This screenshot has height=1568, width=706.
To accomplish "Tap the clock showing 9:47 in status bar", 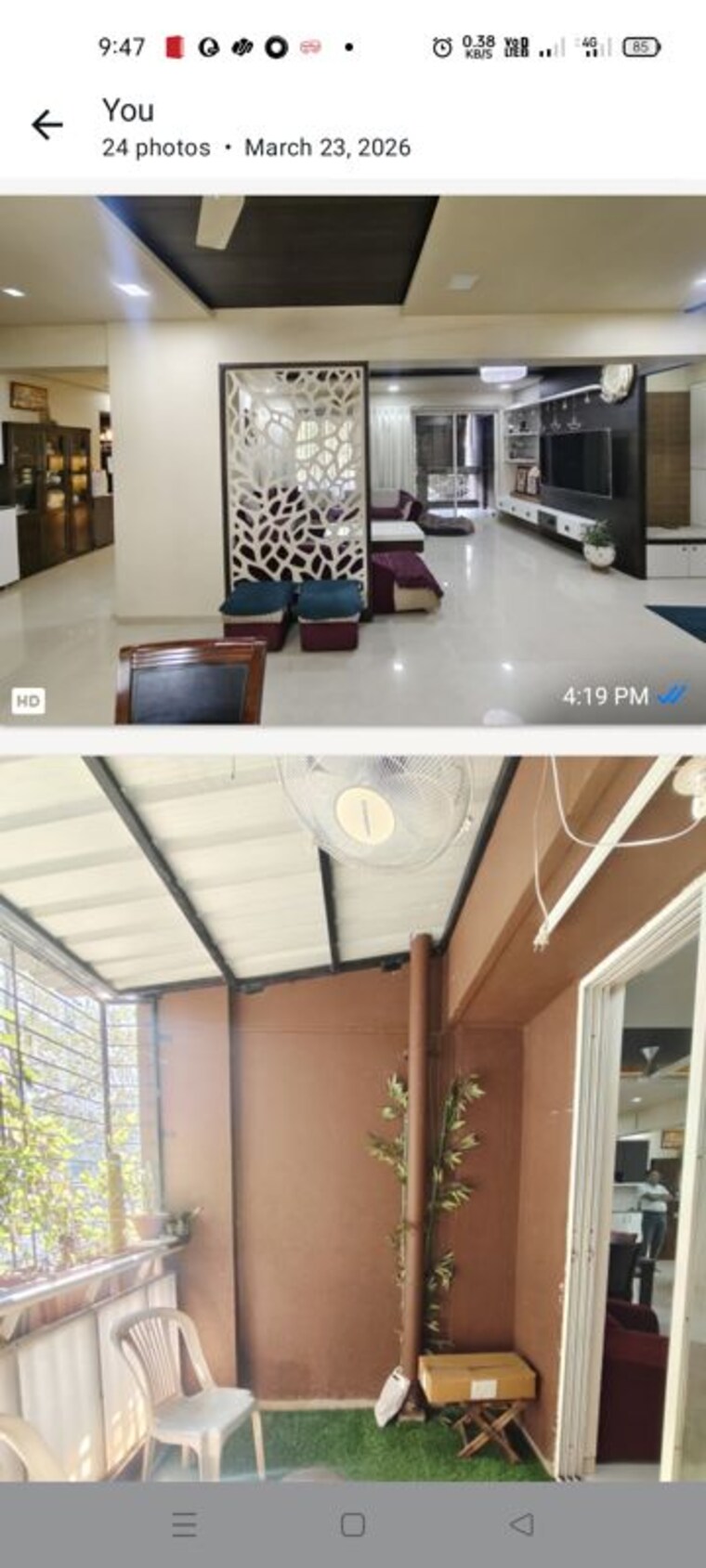I will (x=115, y=44).
